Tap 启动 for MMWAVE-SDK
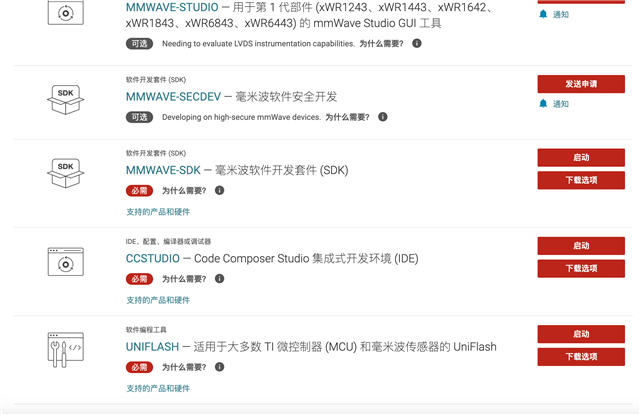The height and width of the screenshot is (415, 640). [581, 157]
